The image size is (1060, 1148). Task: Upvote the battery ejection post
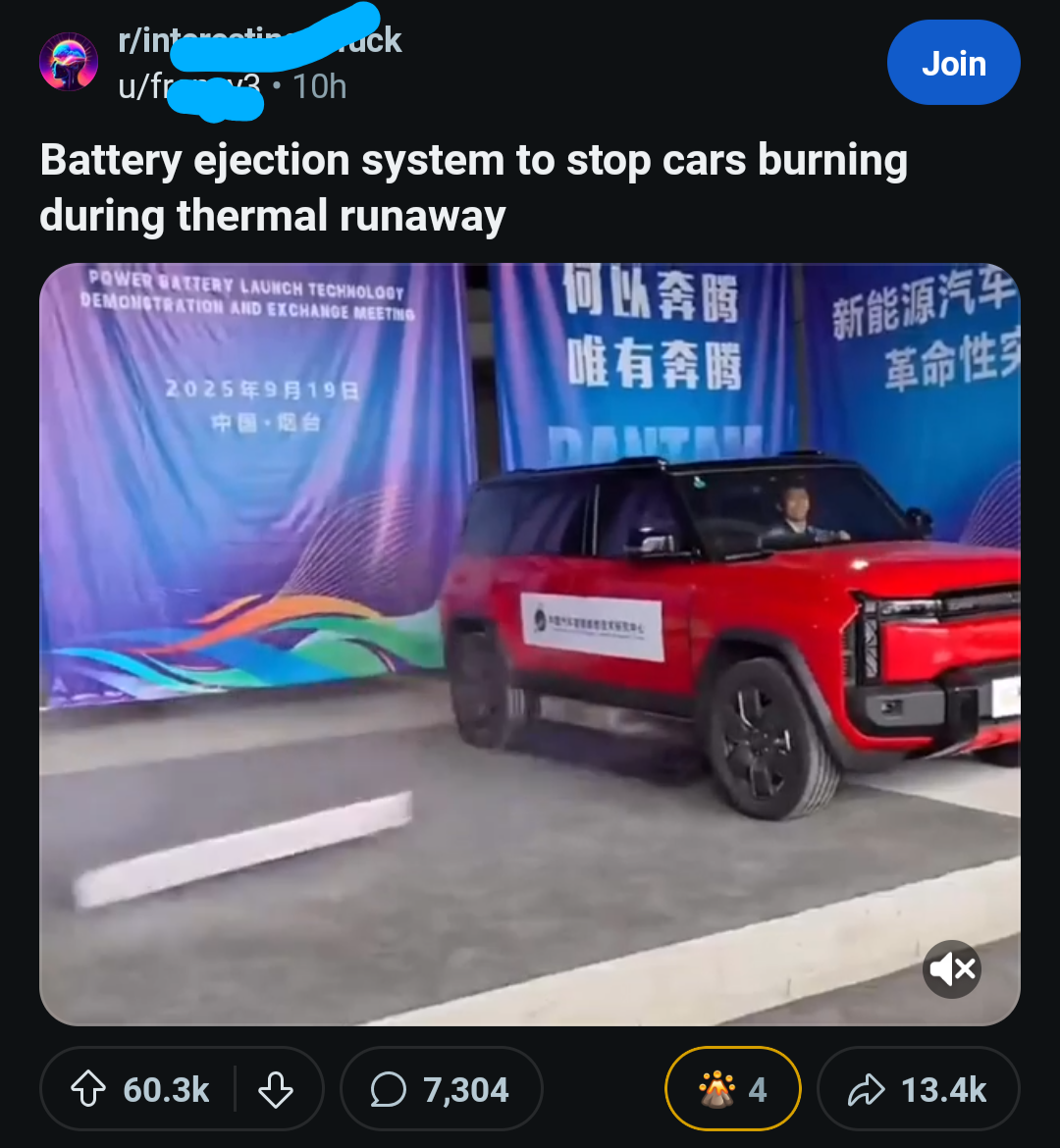[90, 1089]
